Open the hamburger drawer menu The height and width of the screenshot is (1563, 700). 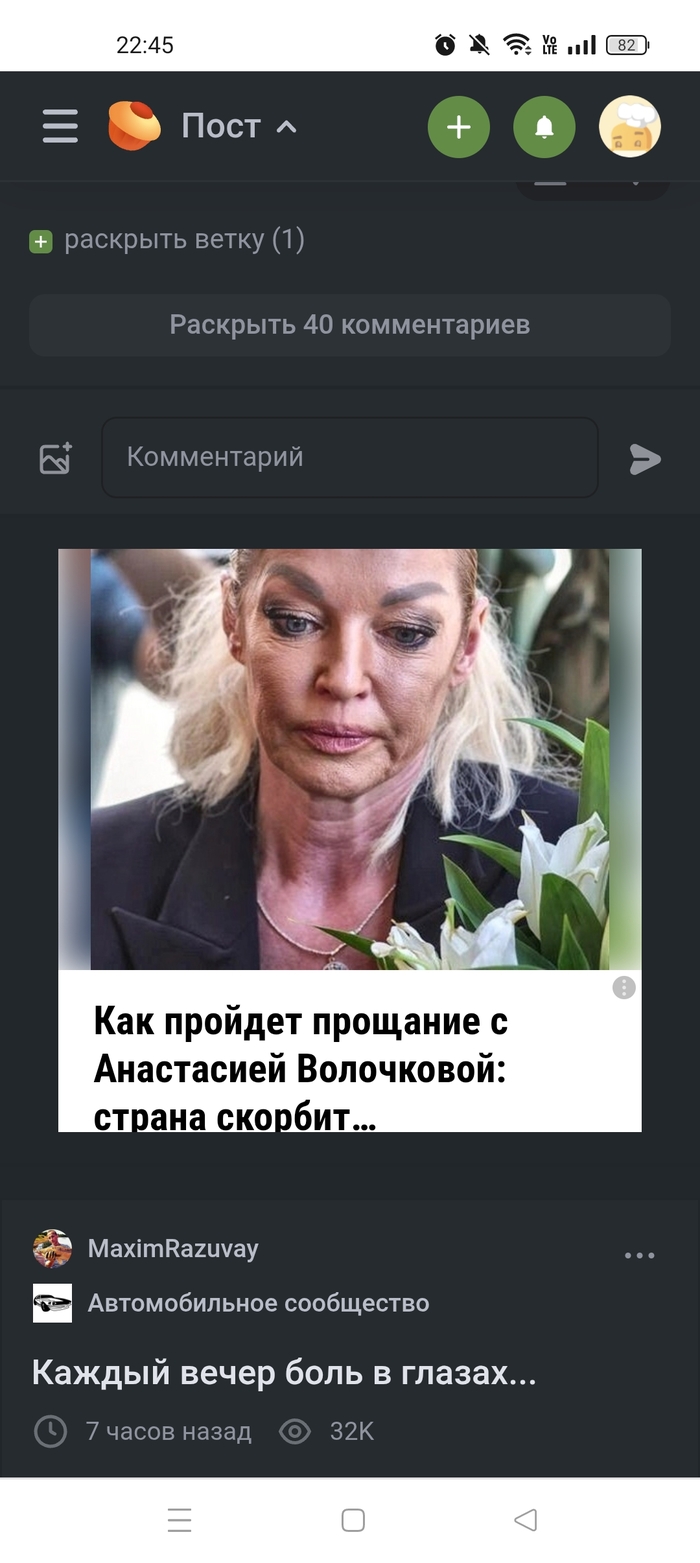pos(60,126)
